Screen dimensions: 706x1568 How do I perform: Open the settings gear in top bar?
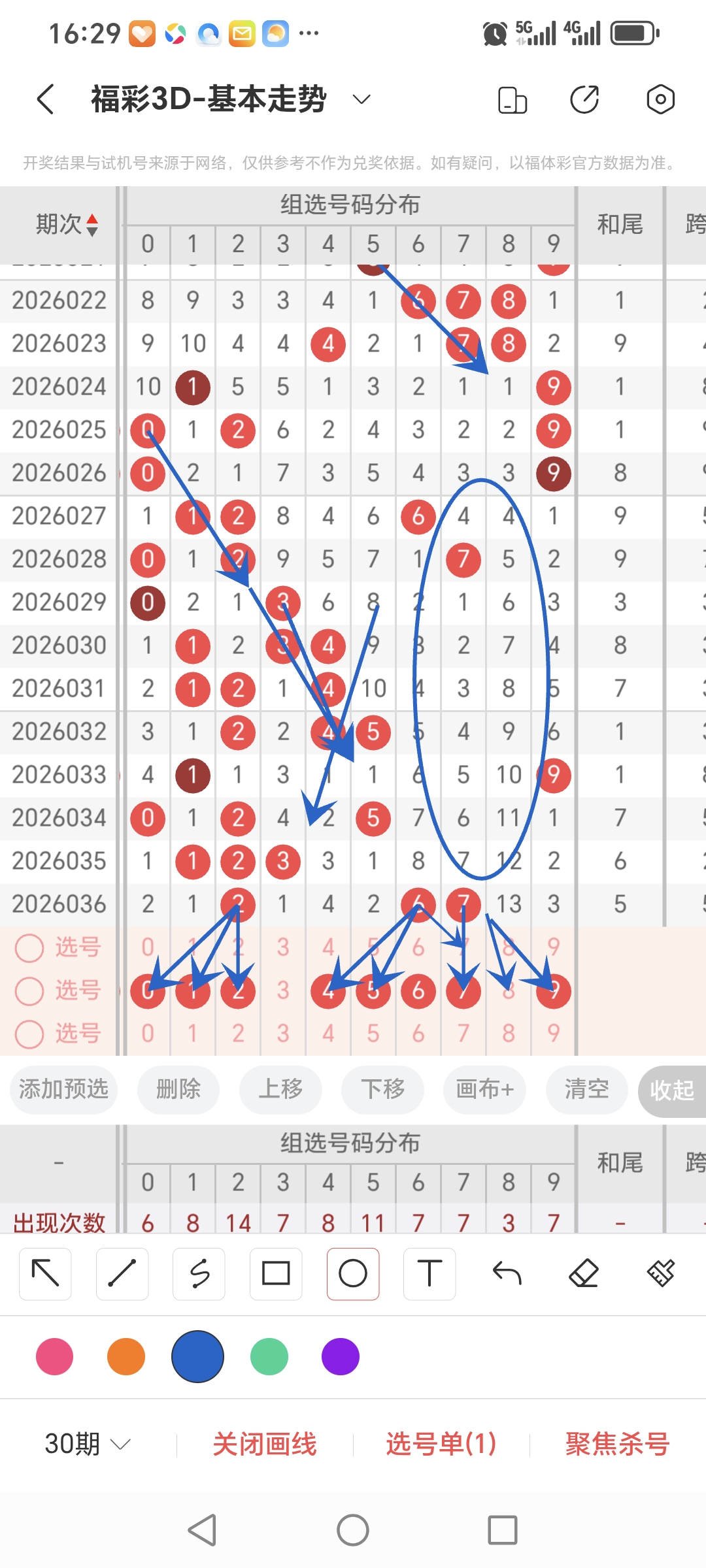tap(660, 98)
